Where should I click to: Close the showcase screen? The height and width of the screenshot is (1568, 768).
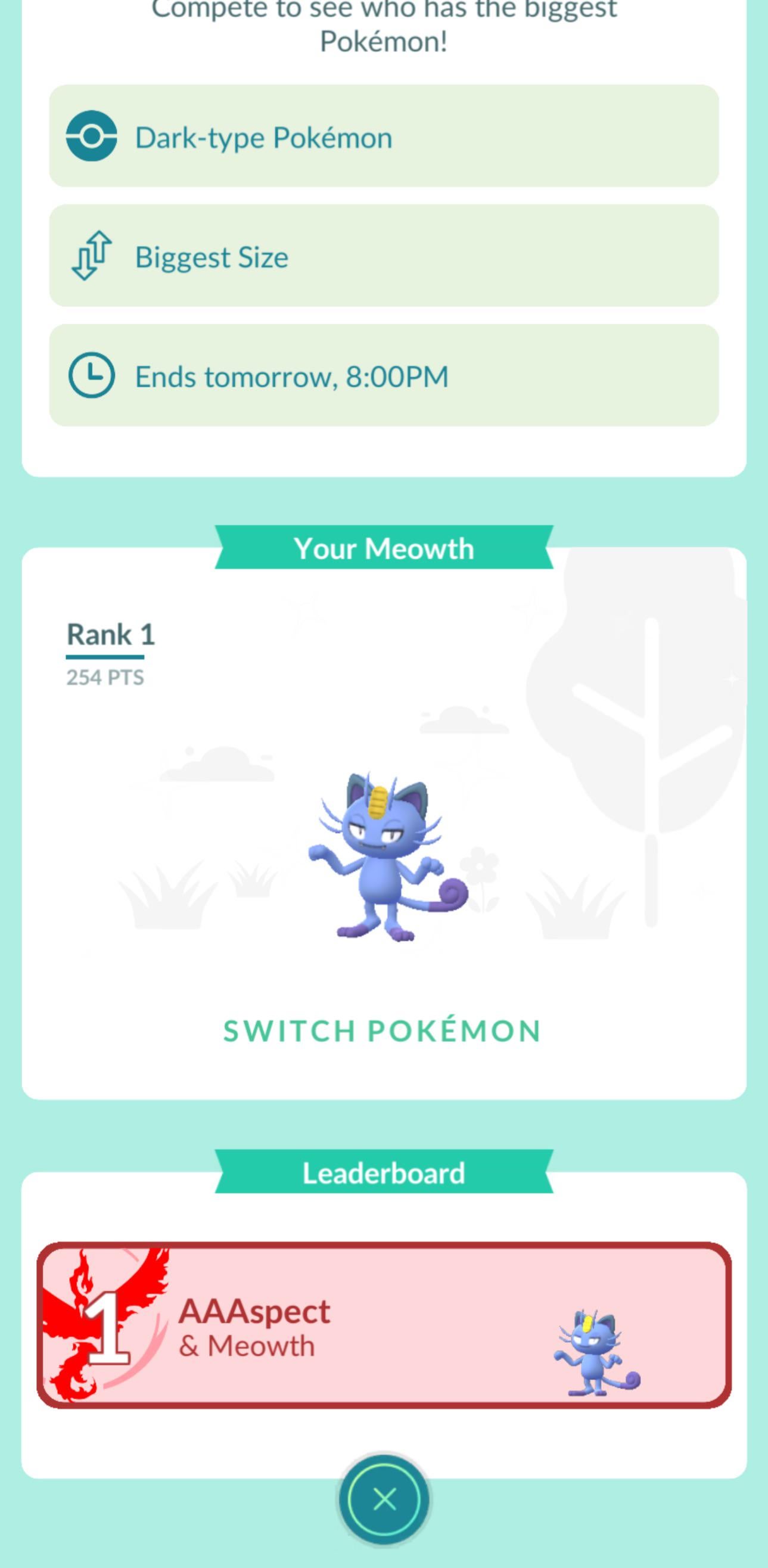tap(384, 1499)
